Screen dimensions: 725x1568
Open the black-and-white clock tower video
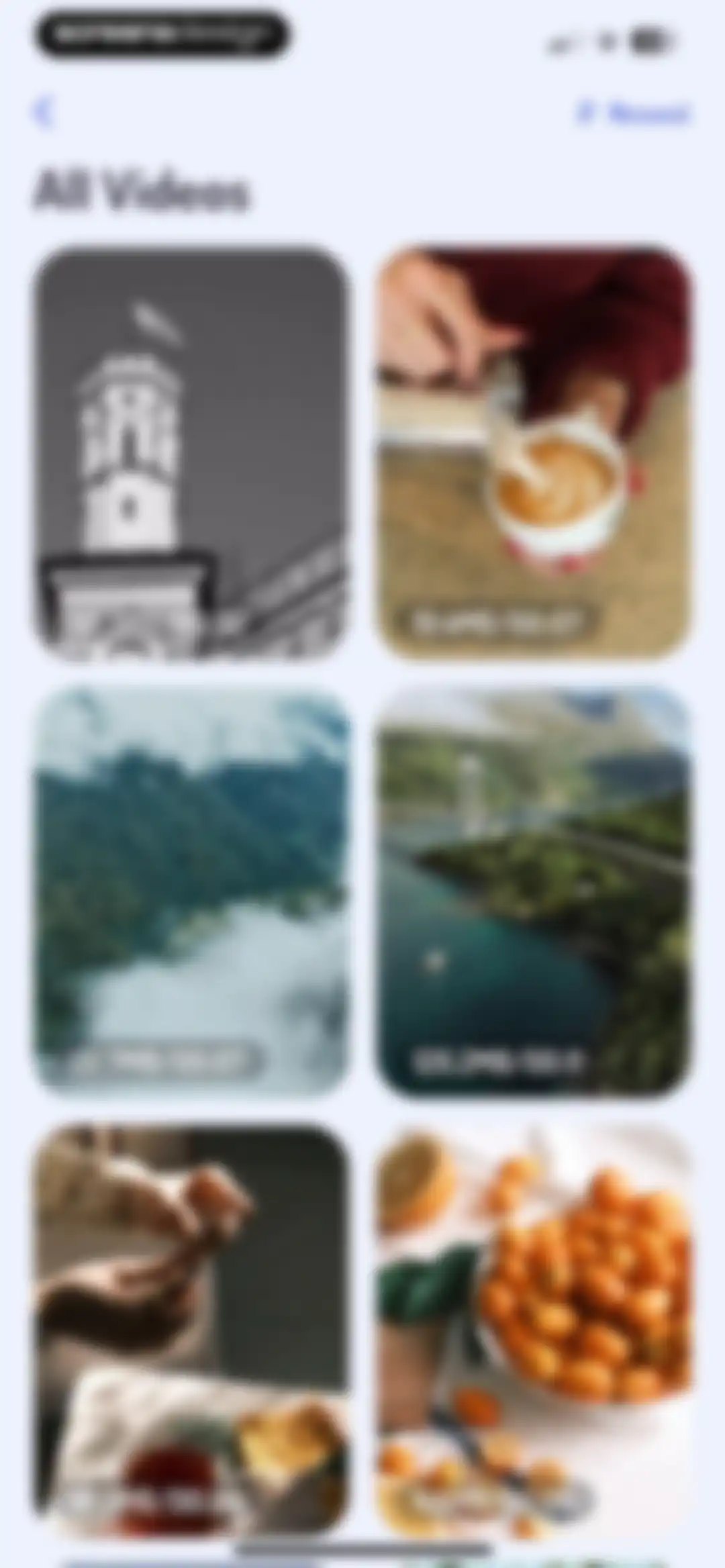[x=191, y=452]
